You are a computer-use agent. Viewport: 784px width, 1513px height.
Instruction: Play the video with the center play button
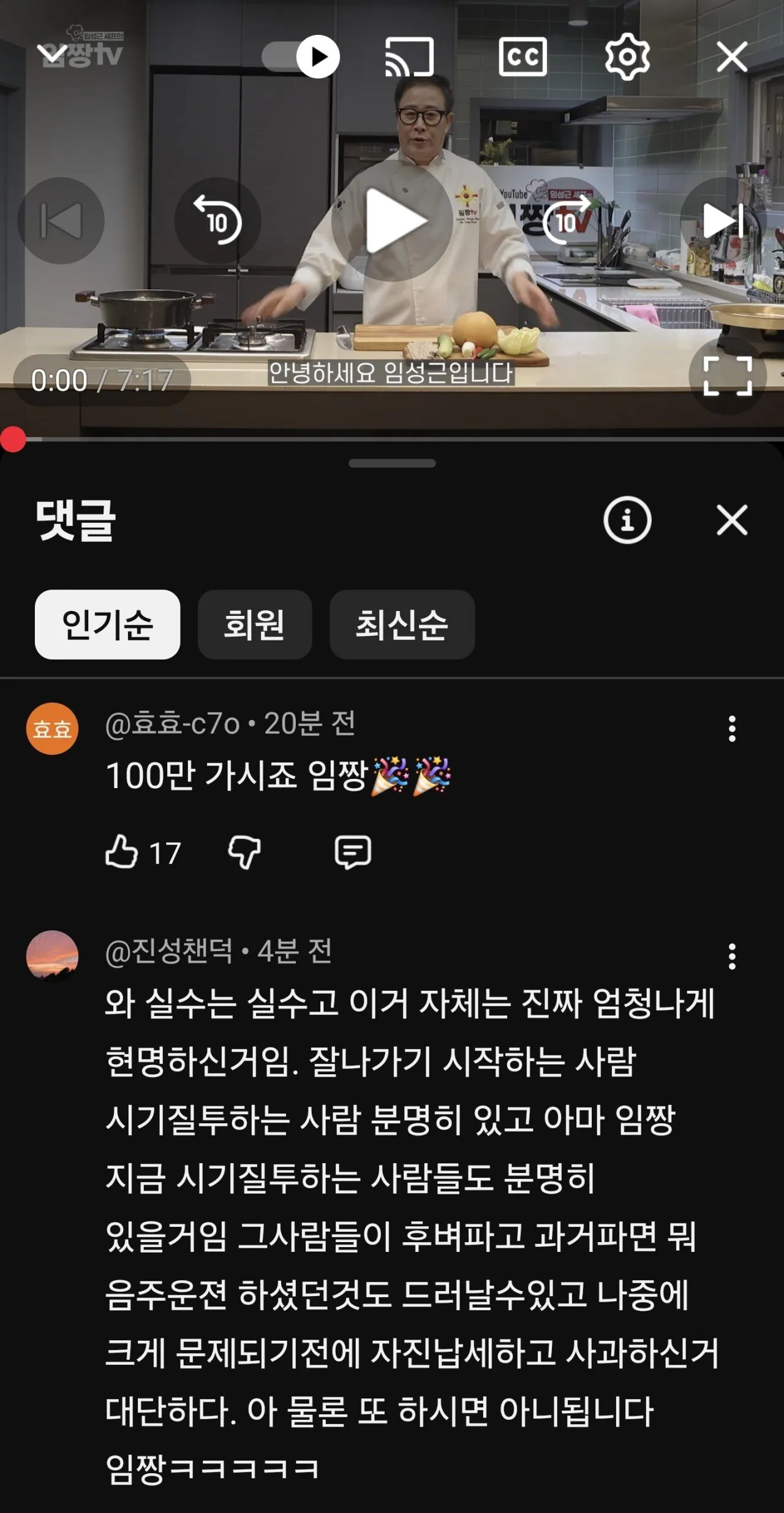tap(392, 221)
